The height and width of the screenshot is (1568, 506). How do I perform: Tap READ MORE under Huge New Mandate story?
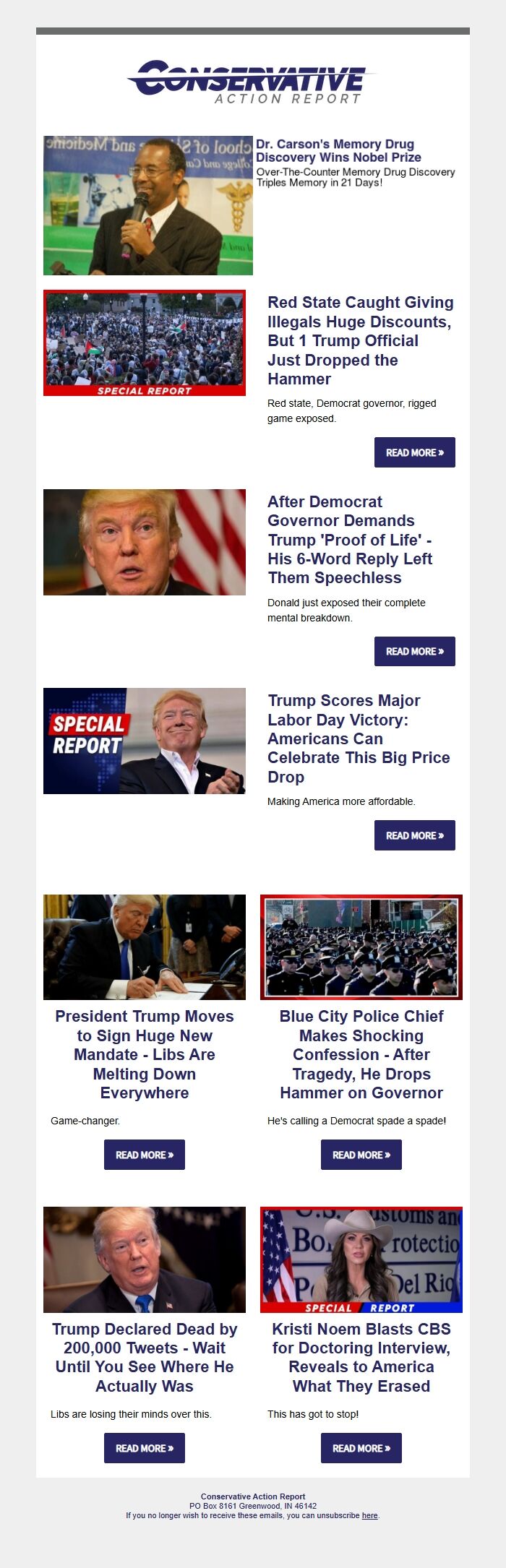coord(145,1155)
